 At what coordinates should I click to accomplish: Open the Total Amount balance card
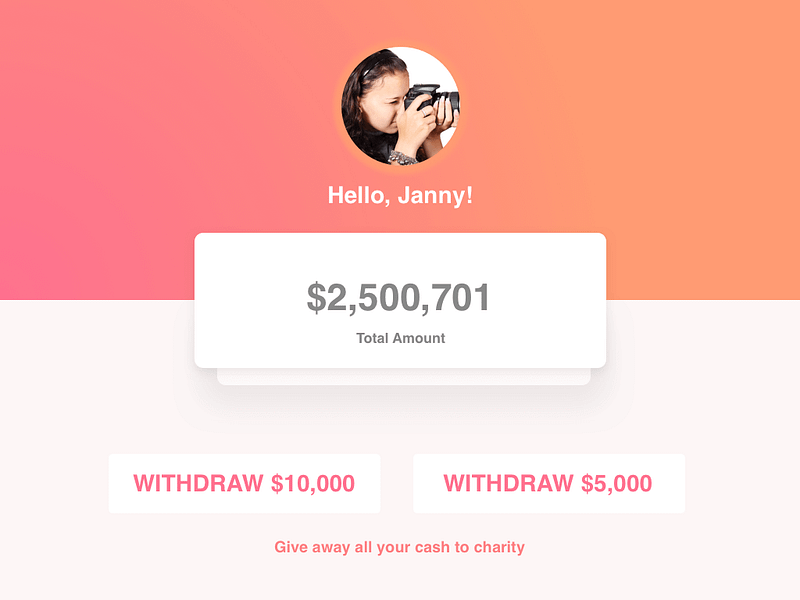coord(400,301)
